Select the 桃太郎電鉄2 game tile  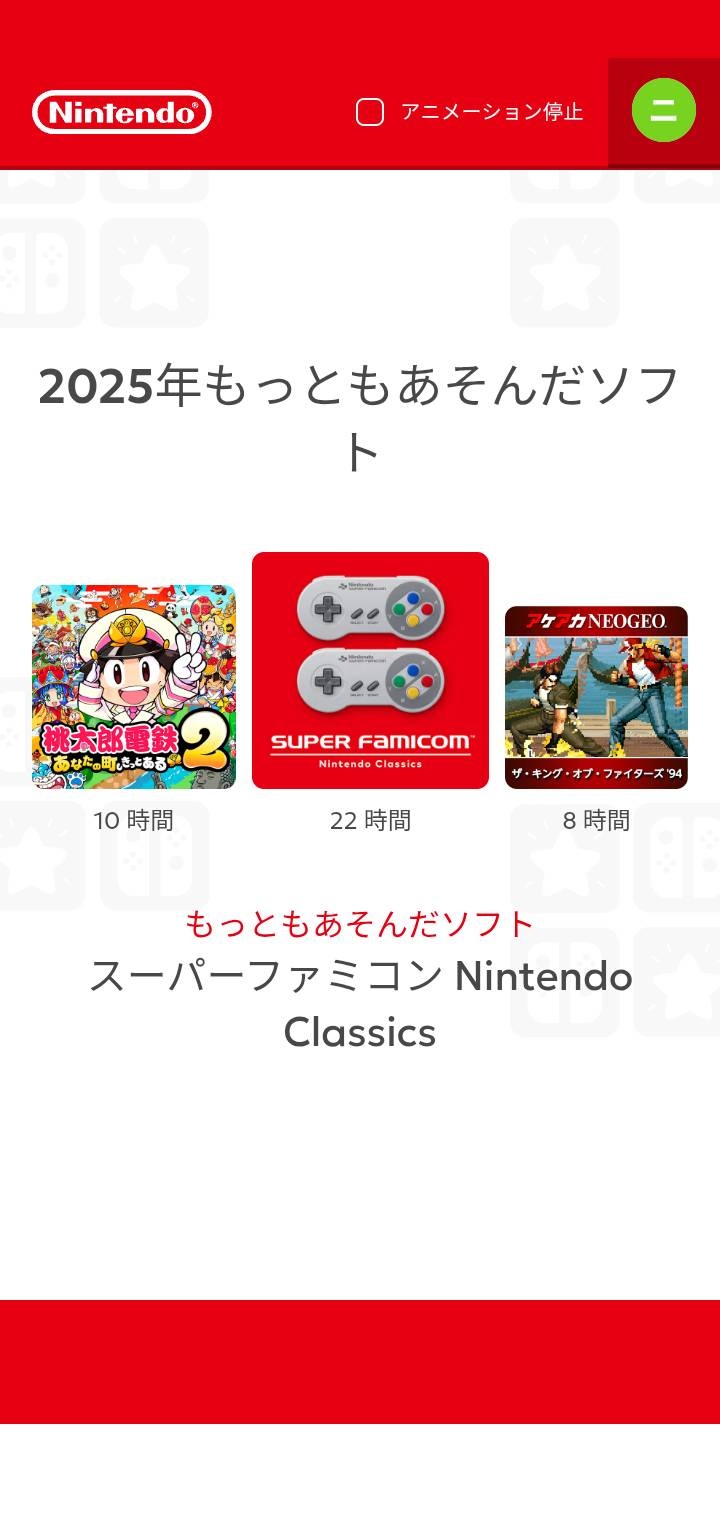(134, 687)
